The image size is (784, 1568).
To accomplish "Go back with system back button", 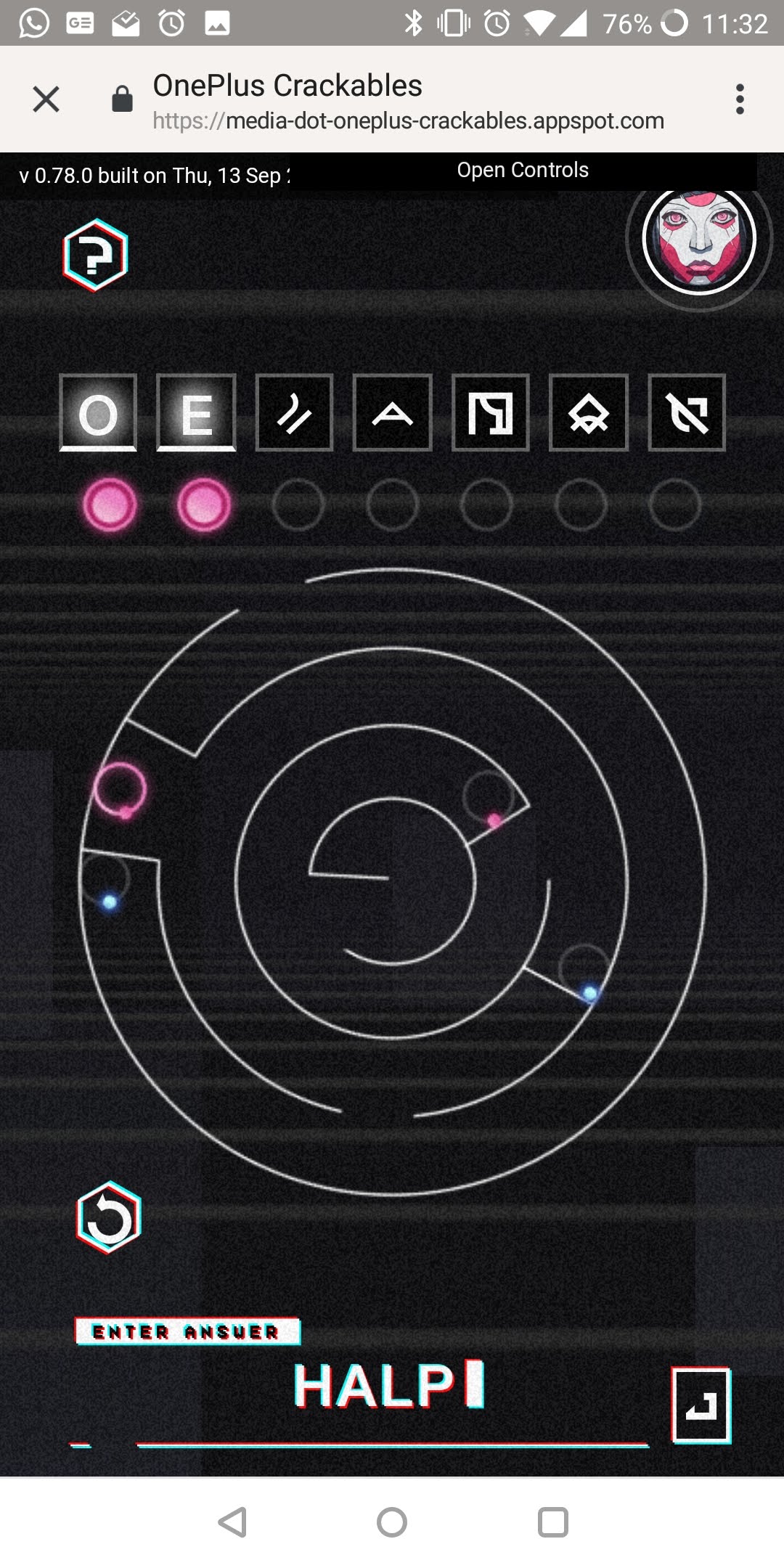I will coord(233,1522).
